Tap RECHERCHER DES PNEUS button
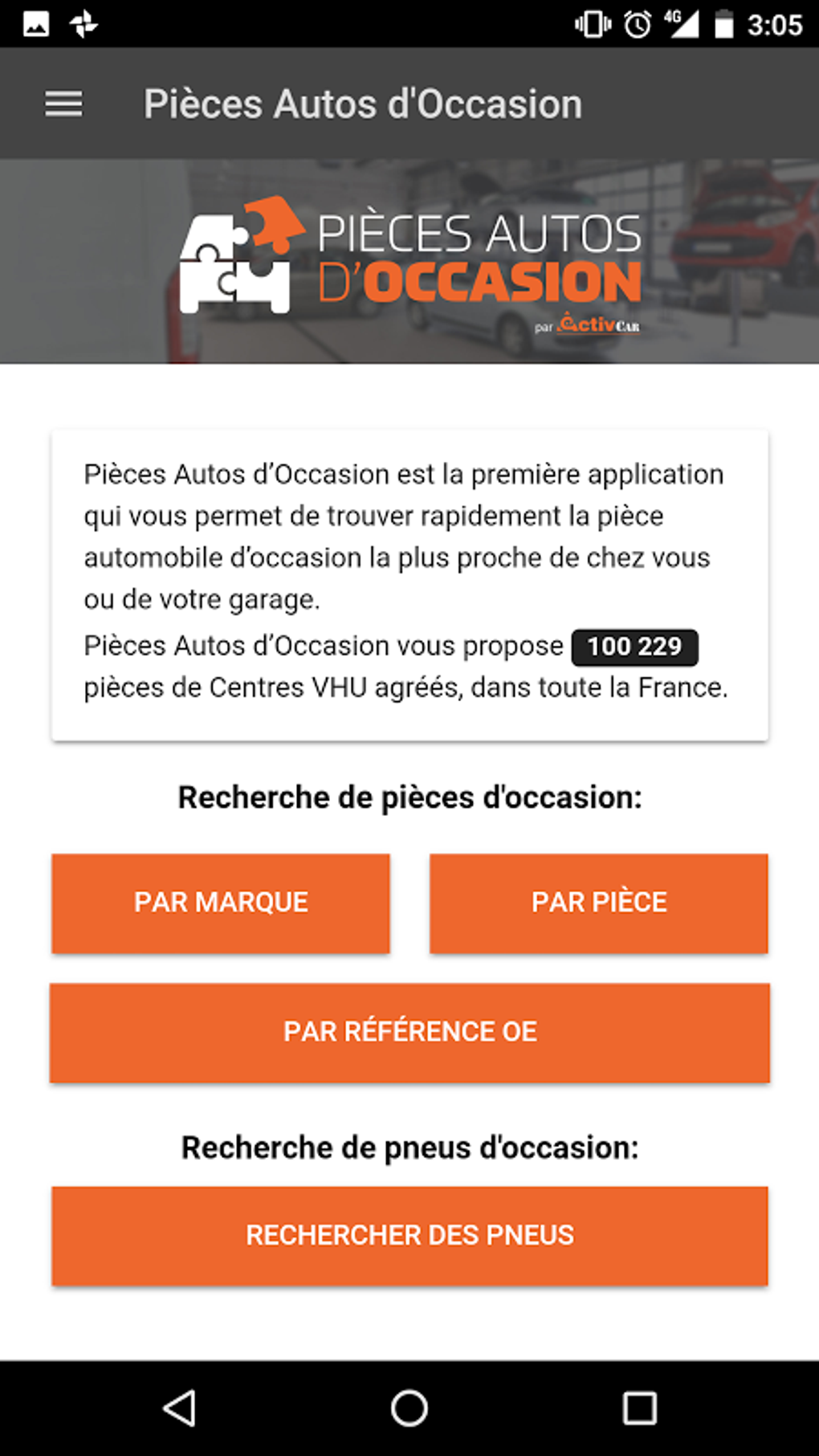The image size is (819, 1456). 409,1235
